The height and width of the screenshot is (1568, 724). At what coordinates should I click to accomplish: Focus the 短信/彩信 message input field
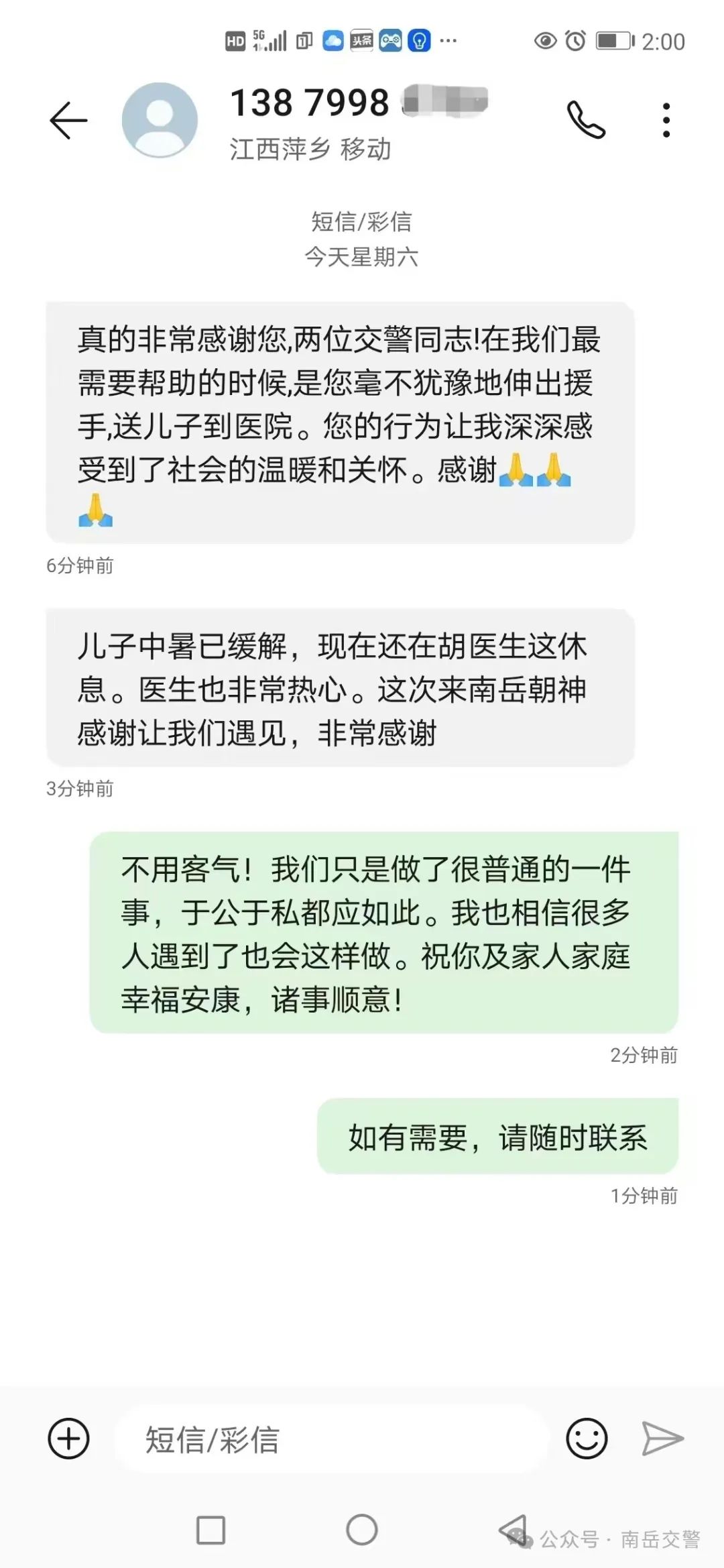[x=333, y=1439]
